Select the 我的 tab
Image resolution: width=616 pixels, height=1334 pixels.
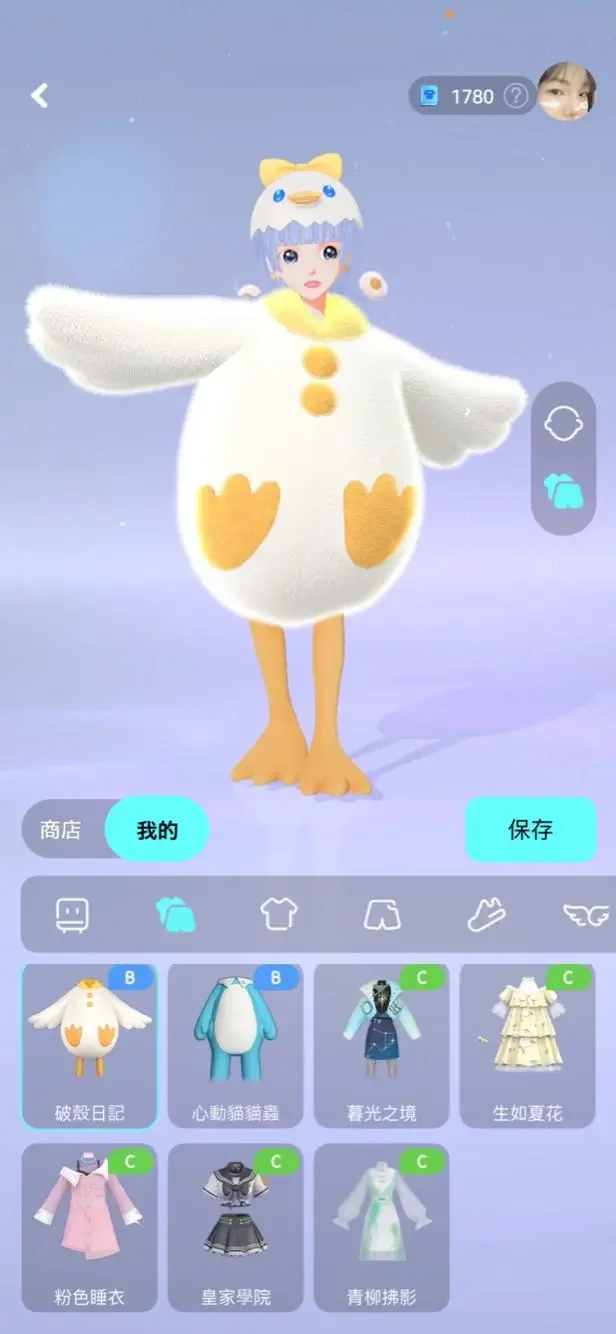tap(156, 830)
